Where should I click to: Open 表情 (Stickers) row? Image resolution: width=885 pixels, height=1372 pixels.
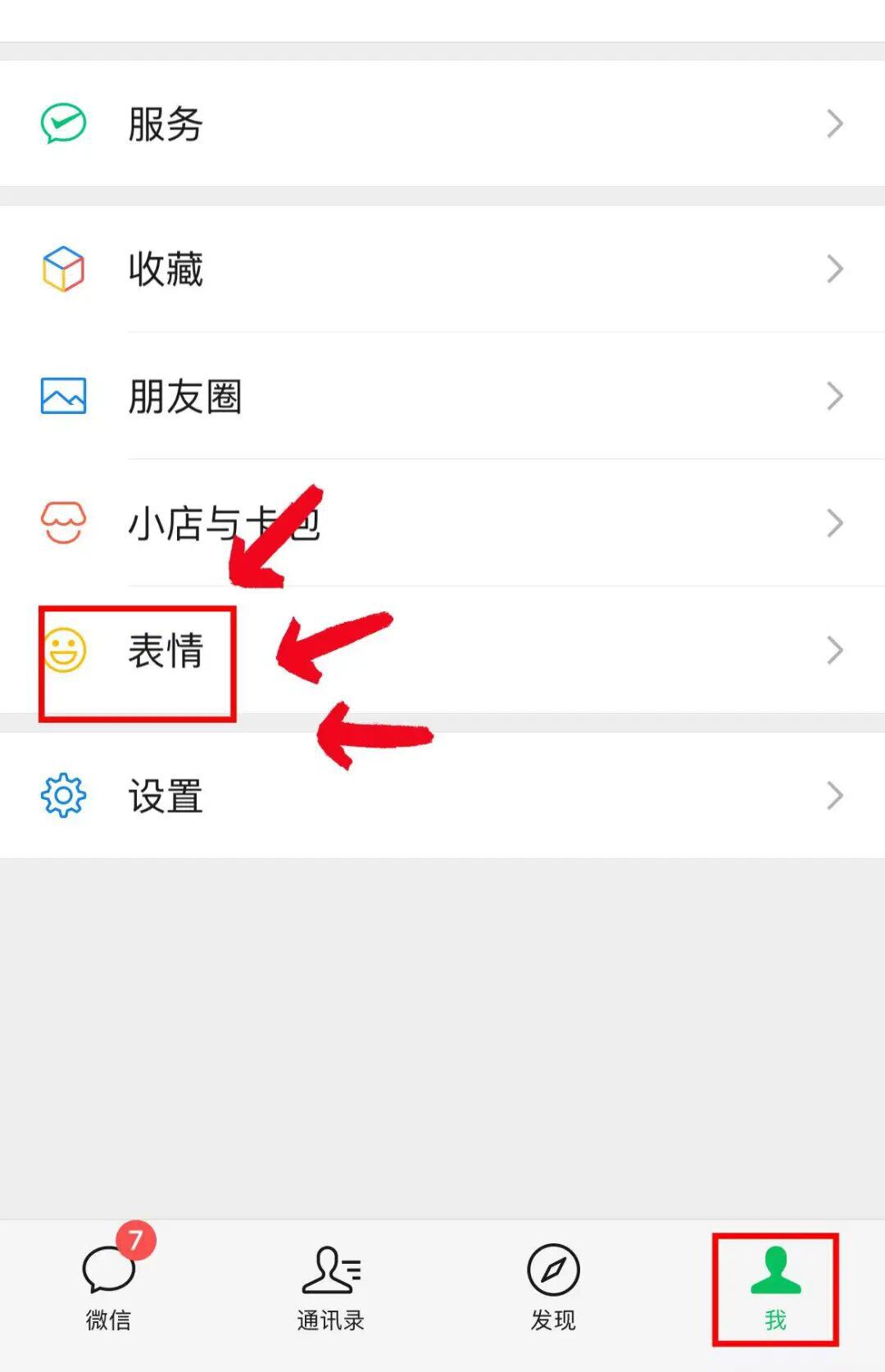442,651
